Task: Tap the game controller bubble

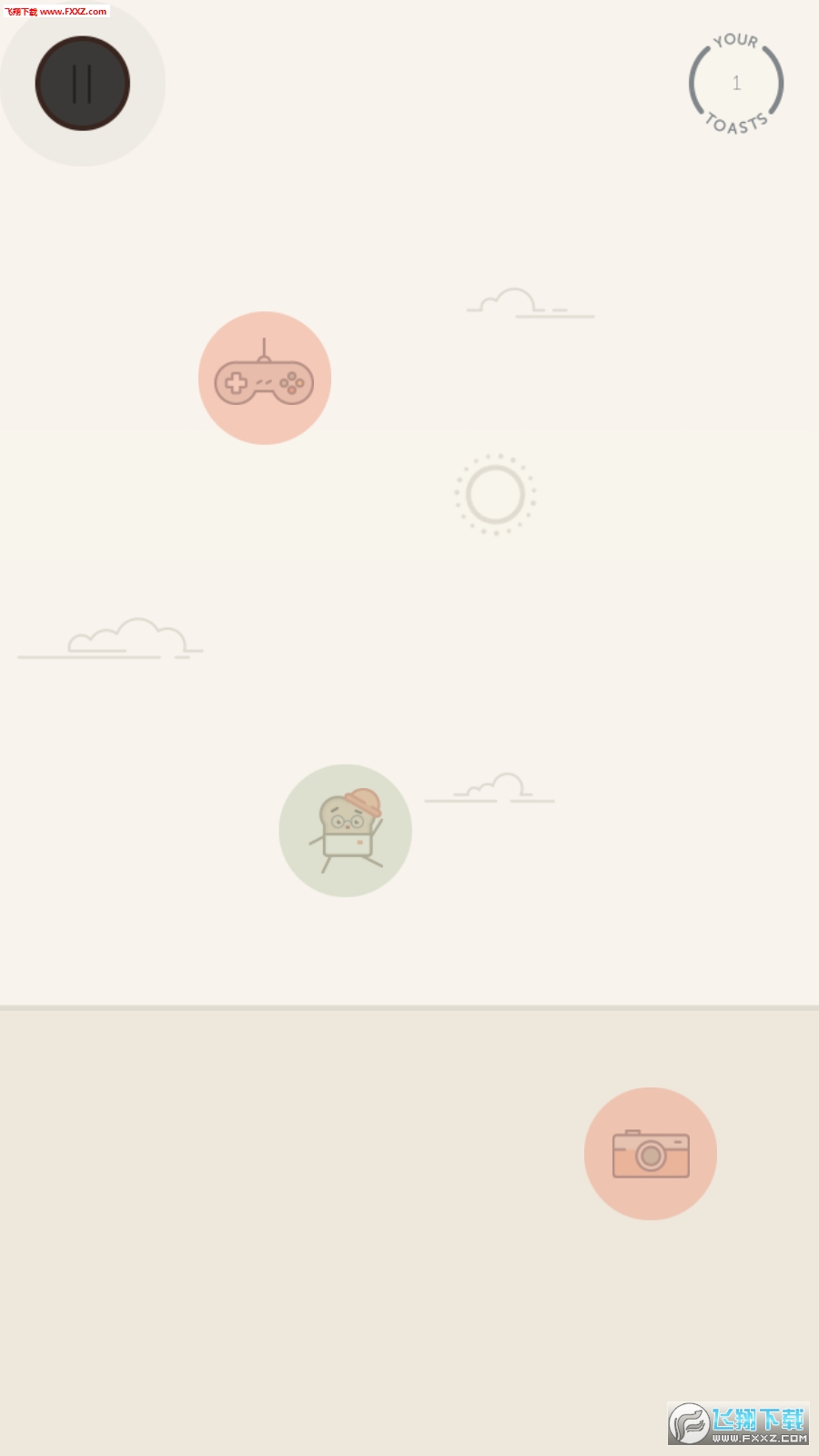Action: (265, 379)
